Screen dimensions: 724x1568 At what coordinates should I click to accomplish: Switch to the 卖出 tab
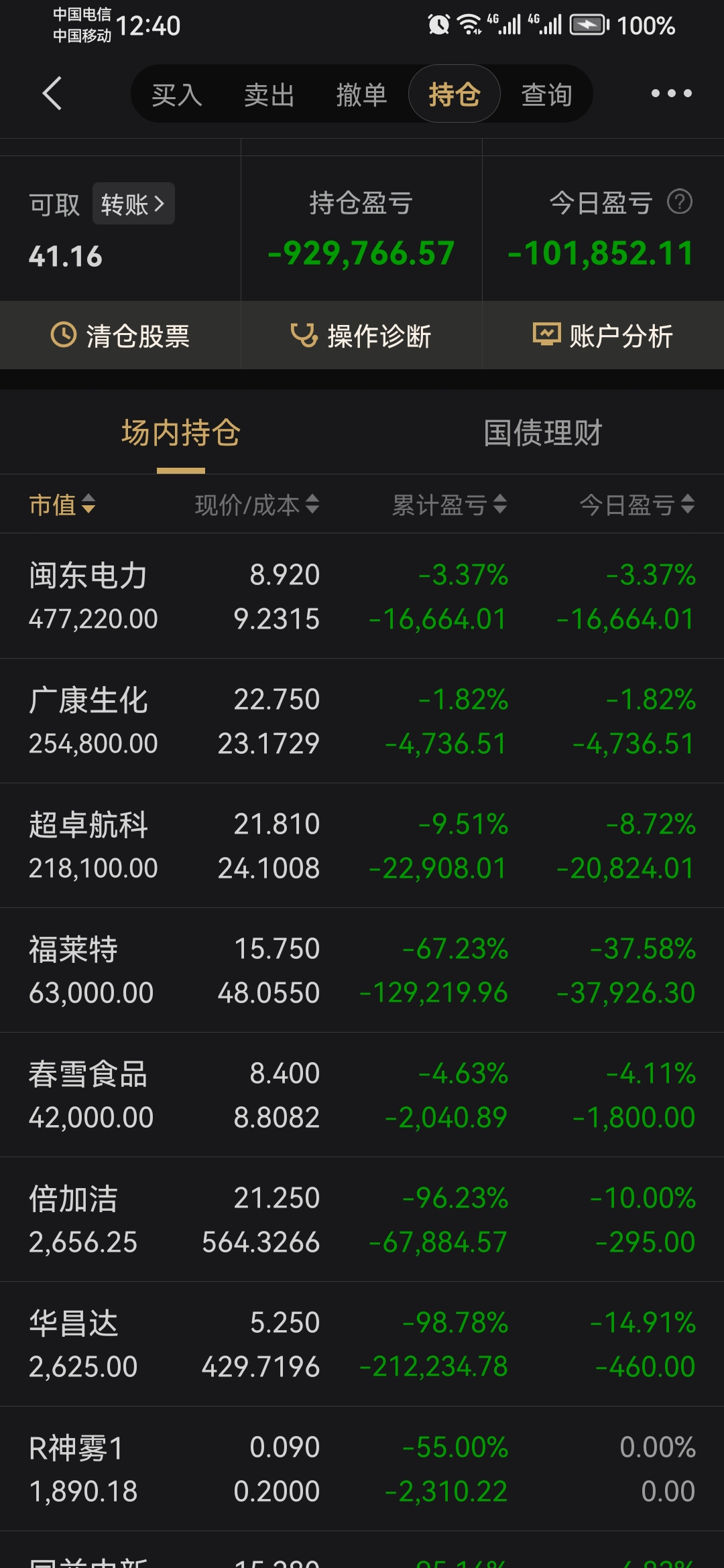(269, 94)
